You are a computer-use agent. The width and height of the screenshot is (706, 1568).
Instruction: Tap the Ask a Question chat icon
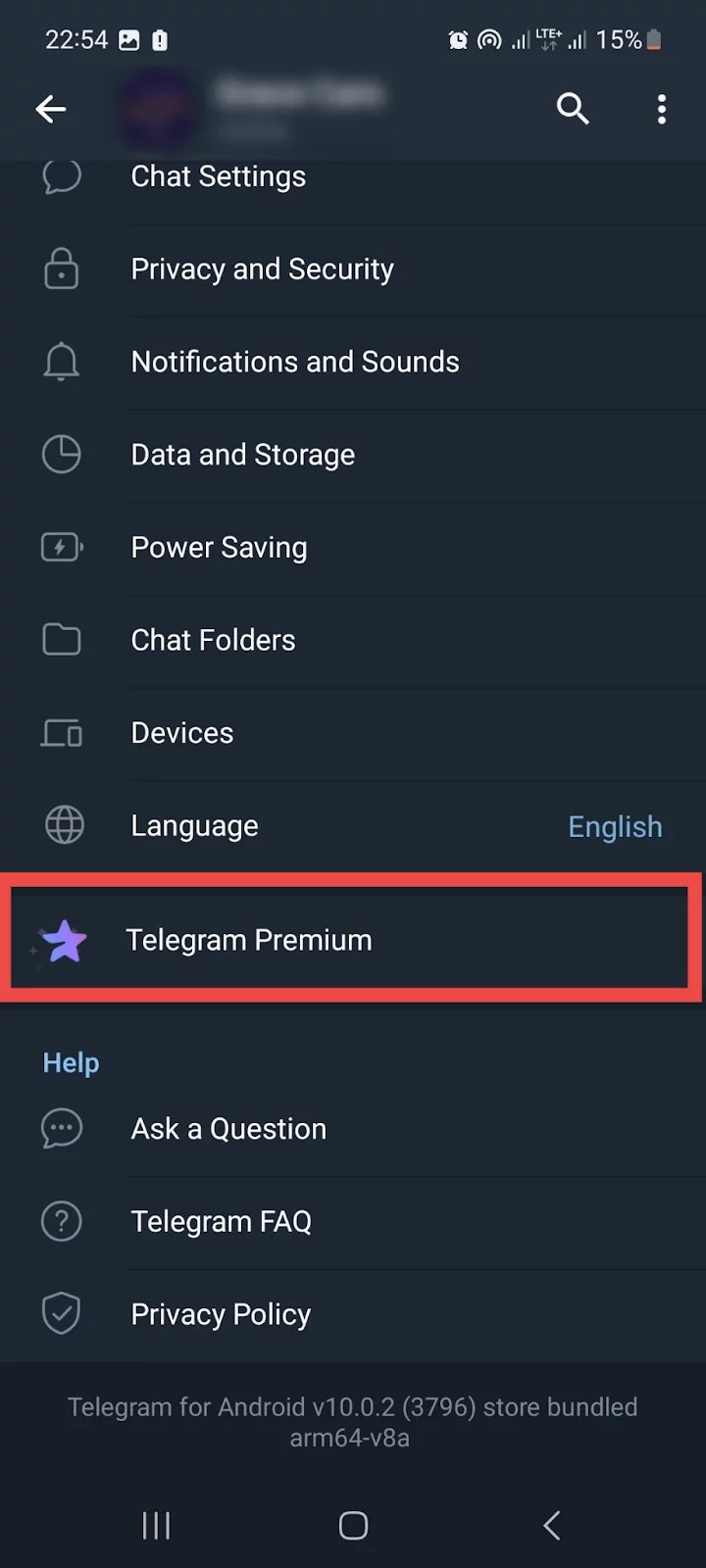(x=61, y=1128)
